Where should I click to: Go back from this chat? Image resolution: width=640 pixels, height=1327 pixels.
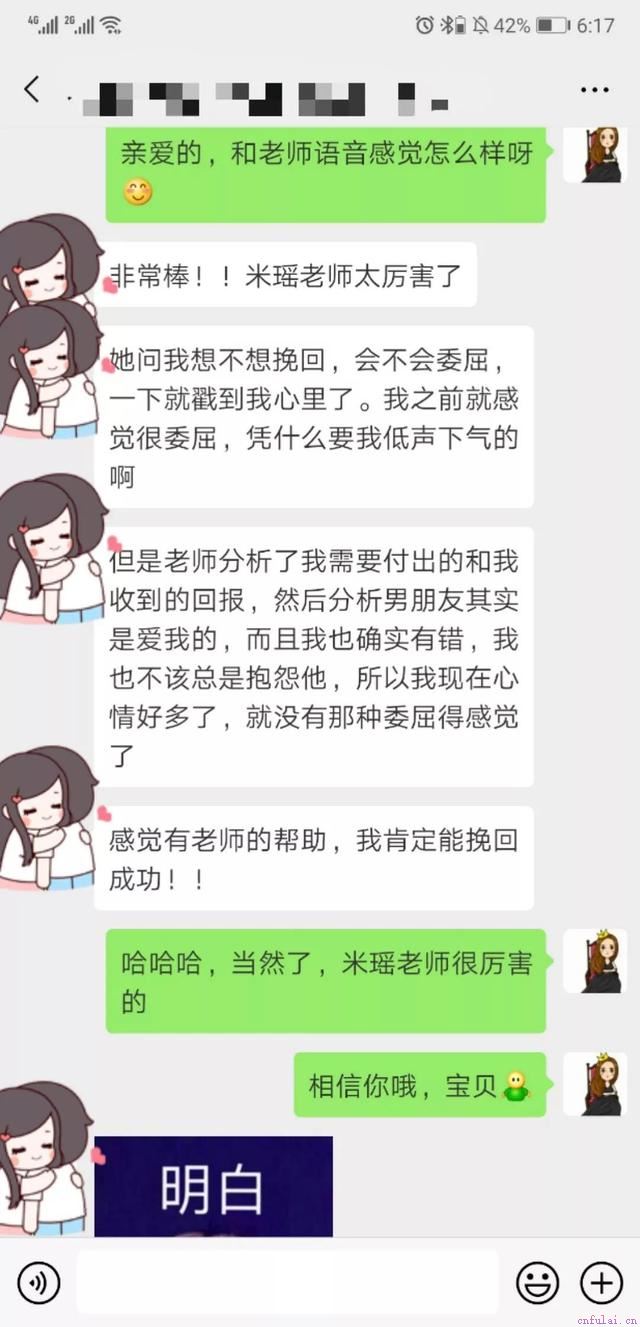coord(32,90)
